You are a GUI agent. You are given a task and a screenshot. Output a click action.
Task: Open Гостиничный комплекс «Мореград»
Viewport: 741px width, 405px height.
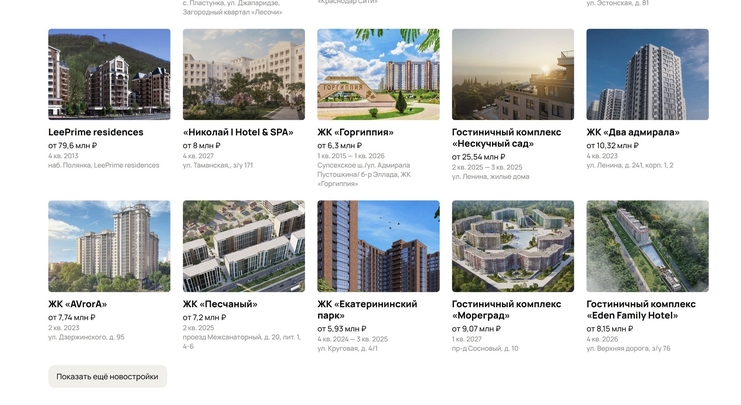(x=512, y=246)
